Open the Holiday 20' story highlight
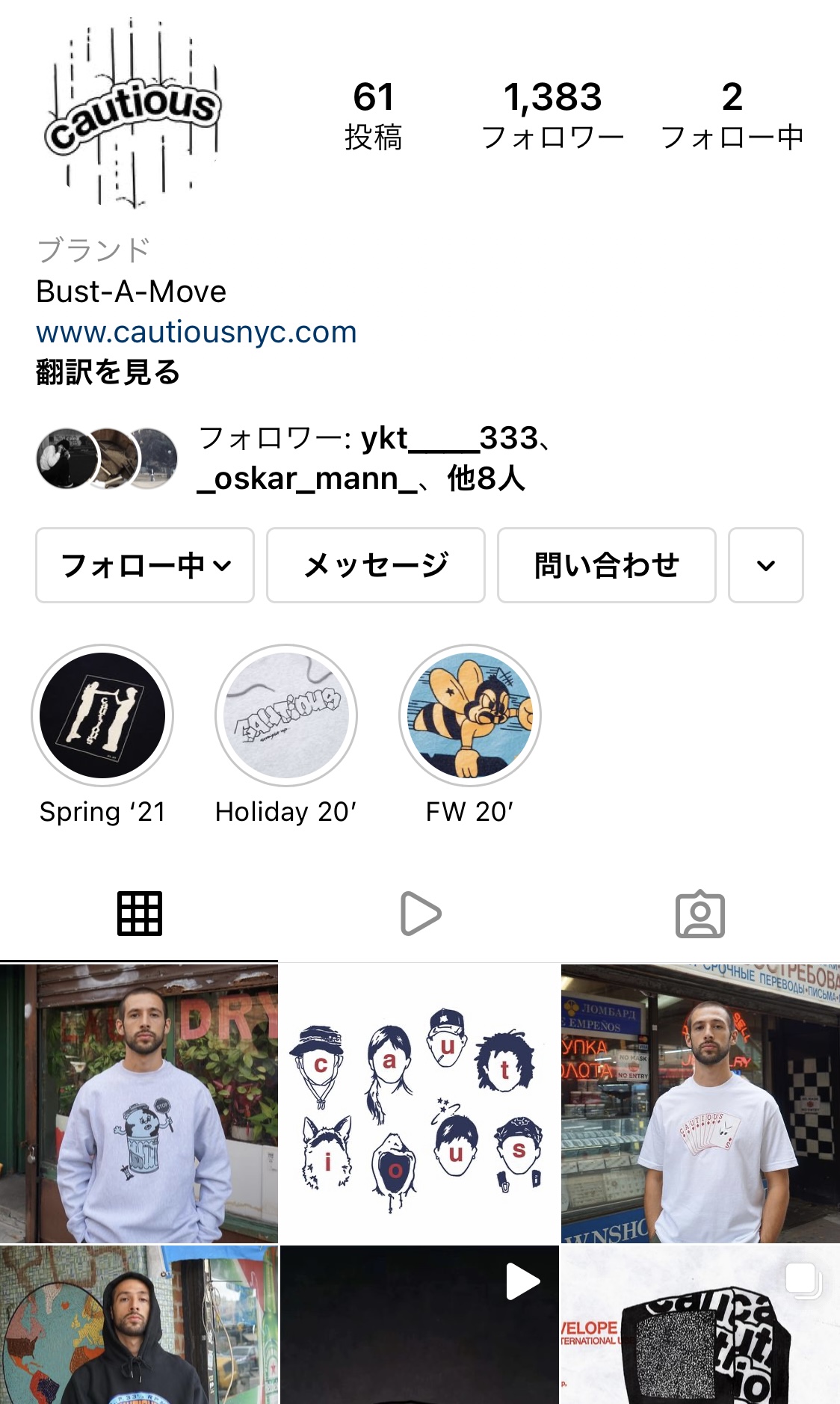Viewport: 840px width, 1404px height. [286, 715]
